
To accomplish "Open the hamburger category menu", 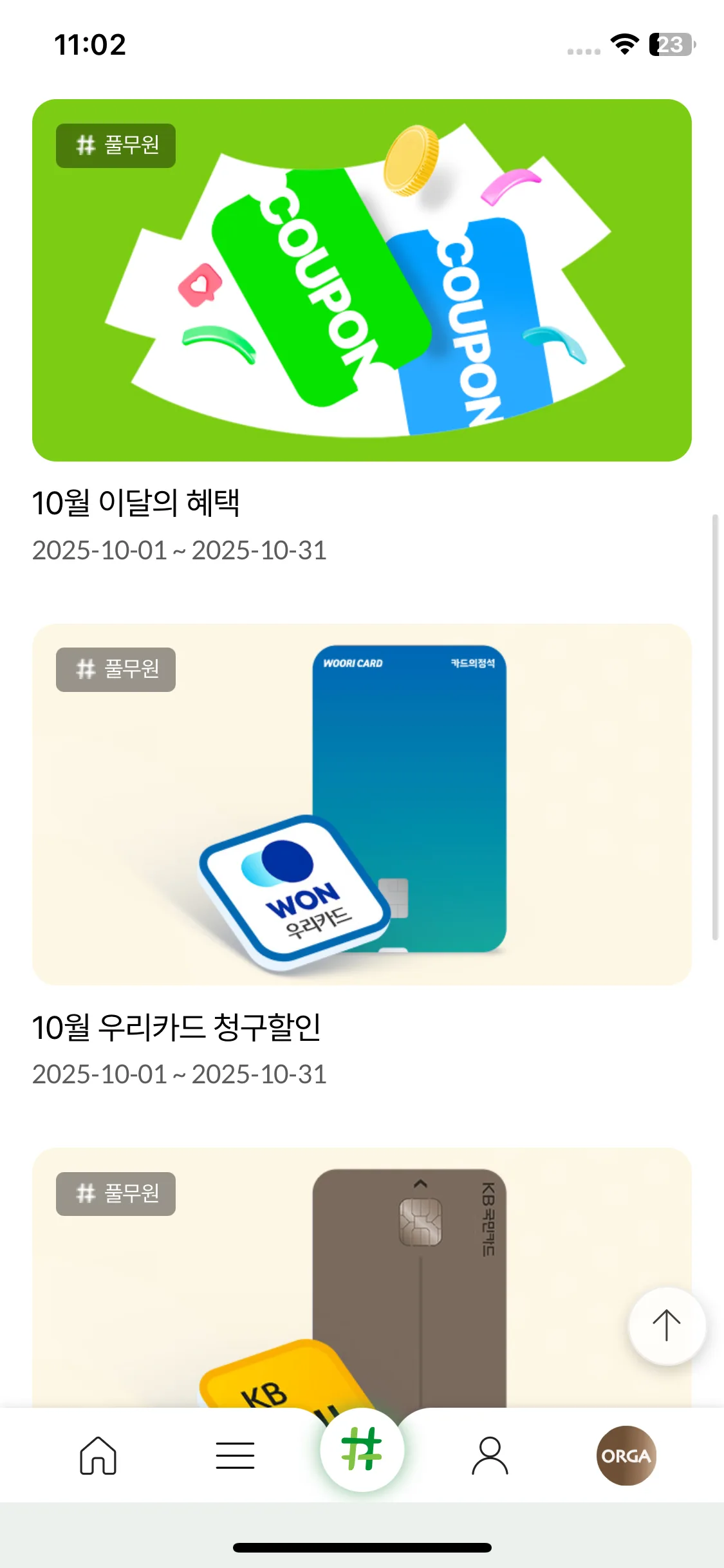I will pyautogui.click(x=235, y=1455).
